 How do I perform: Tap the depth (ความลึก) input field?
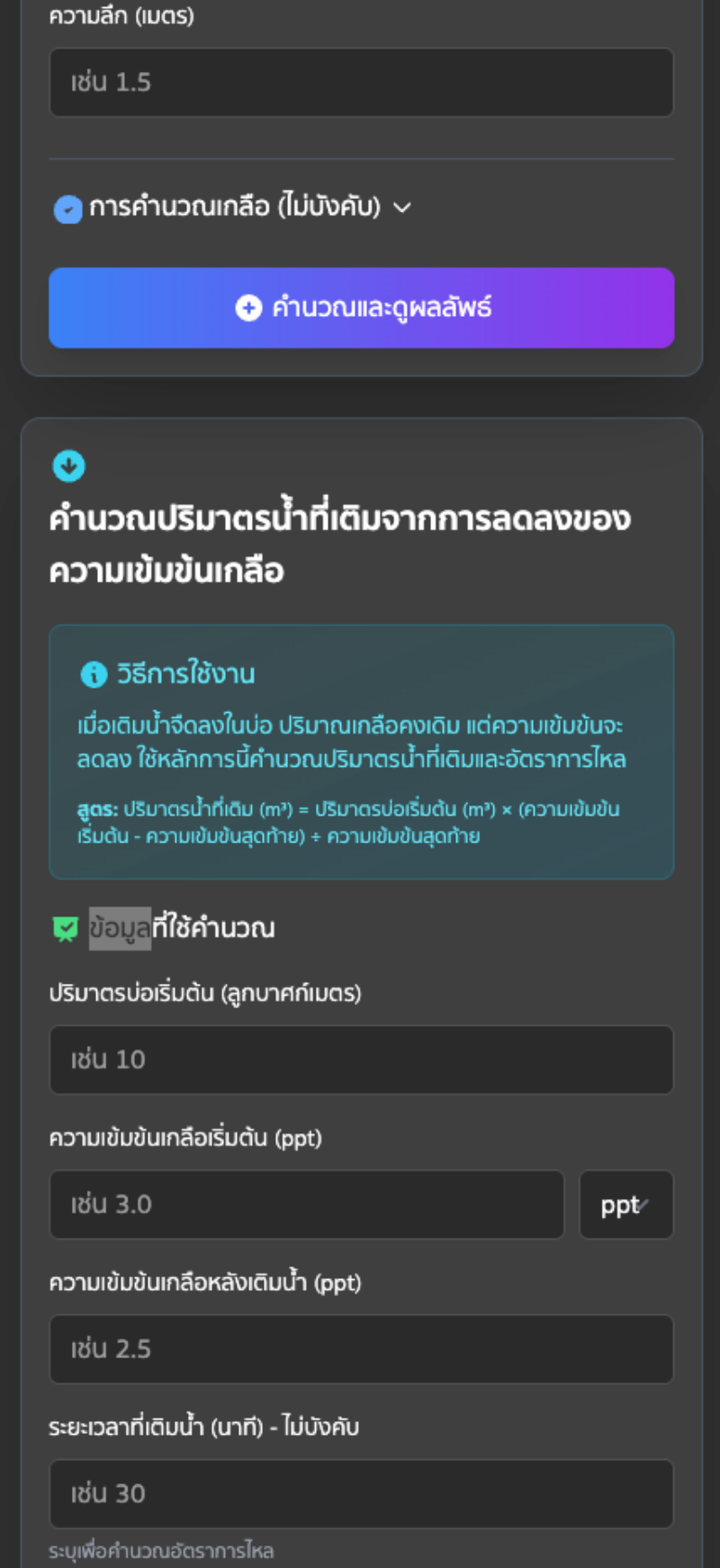coord(361,82)
